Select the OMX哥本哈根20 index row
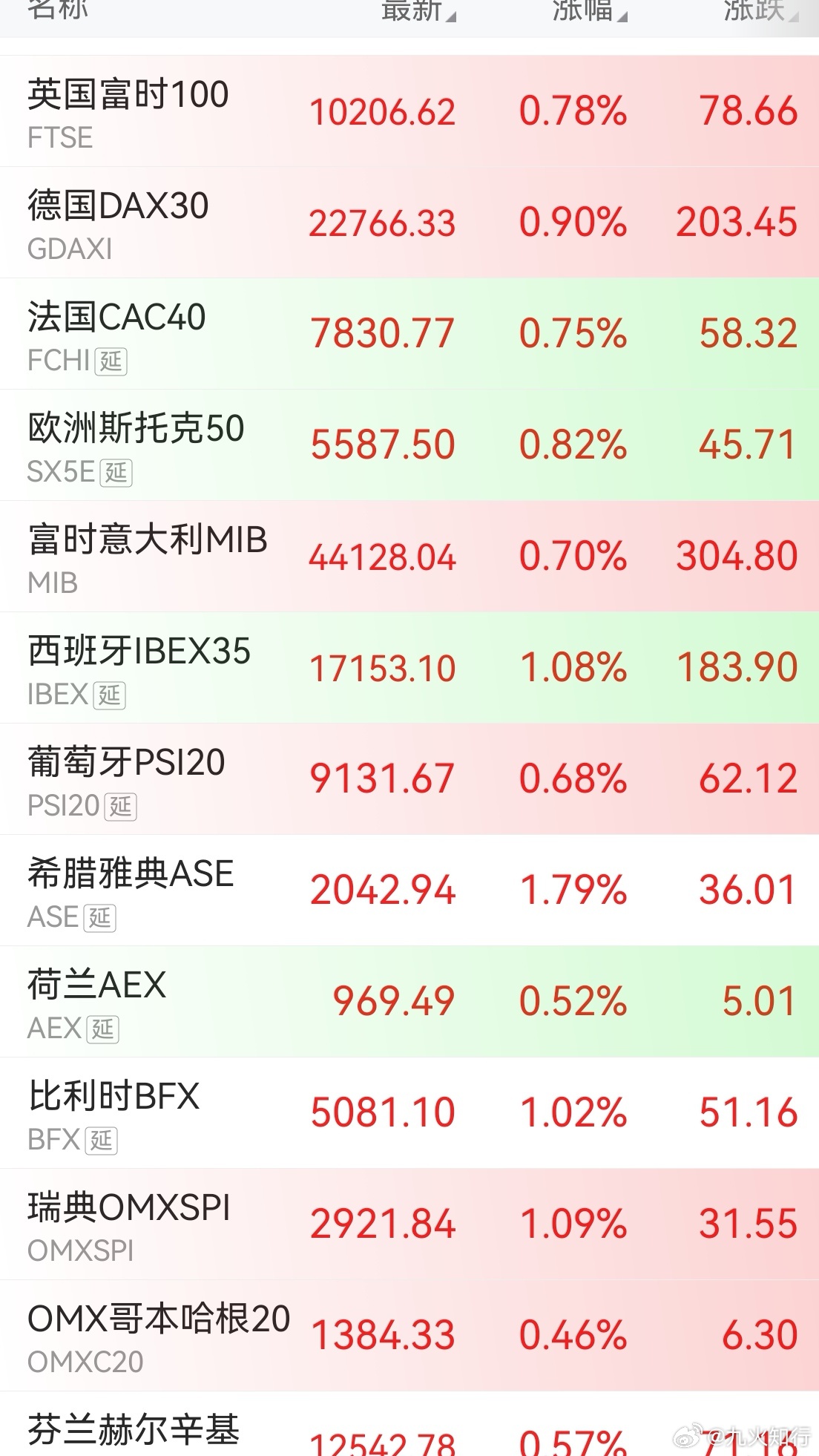Viewport: 819px width, 1456px height. [408, 1336]
